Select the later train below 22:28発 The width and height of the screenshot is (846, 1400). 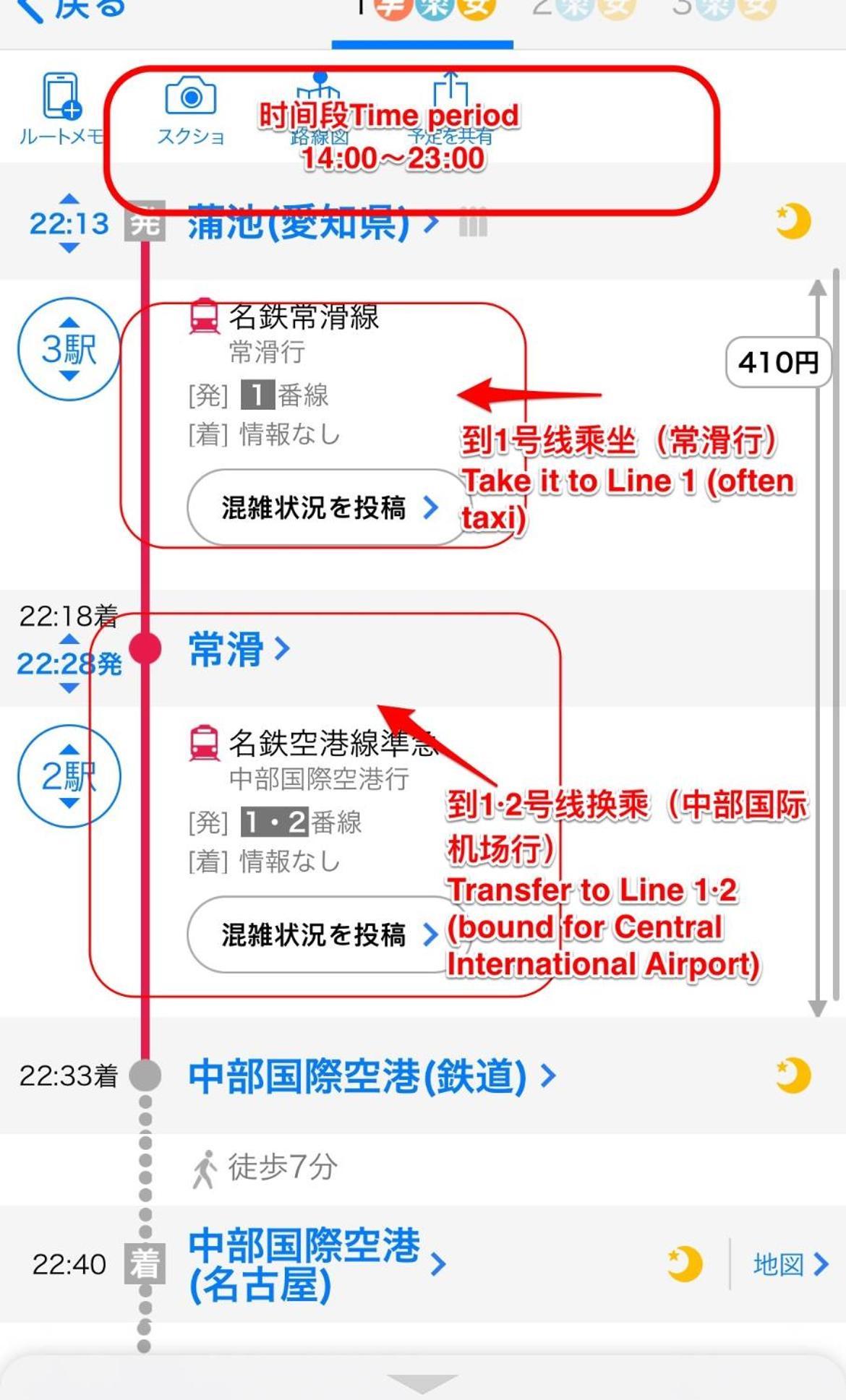pyautogui.click(x=69, y=688)
